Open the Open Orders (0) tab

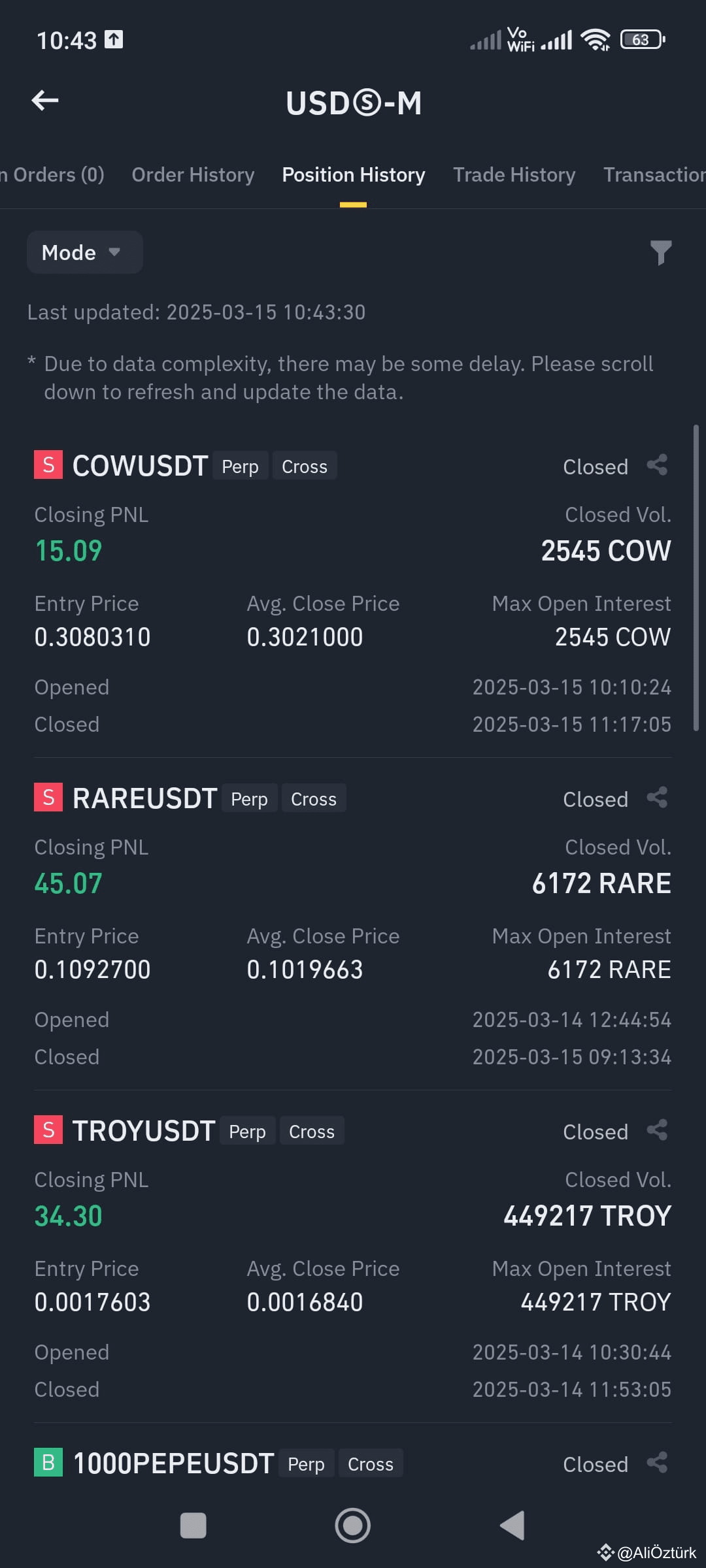(x=52, y=175)
